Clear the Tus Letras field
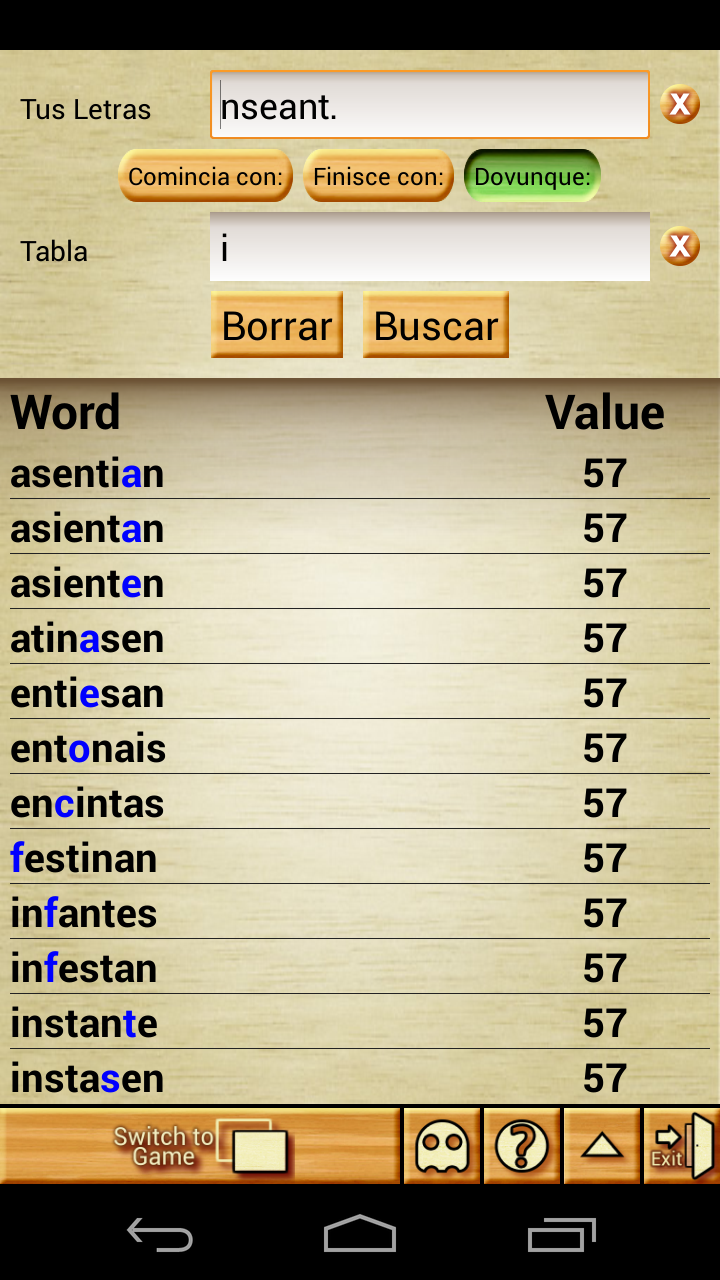This screenshot has height=1280, width=720. click(680, 104)
